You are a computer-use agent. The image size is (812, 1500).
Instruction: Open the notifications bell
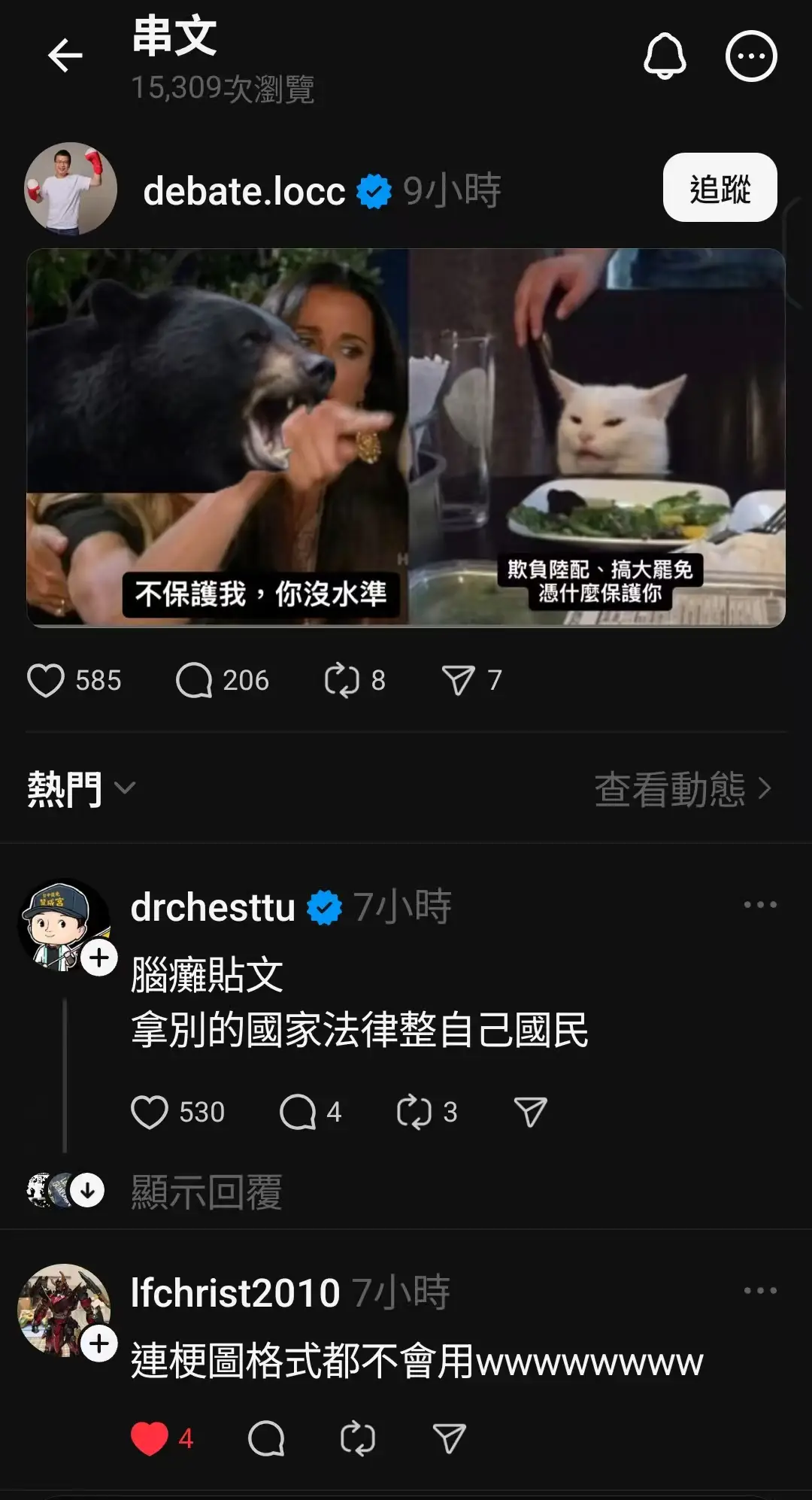665,56
